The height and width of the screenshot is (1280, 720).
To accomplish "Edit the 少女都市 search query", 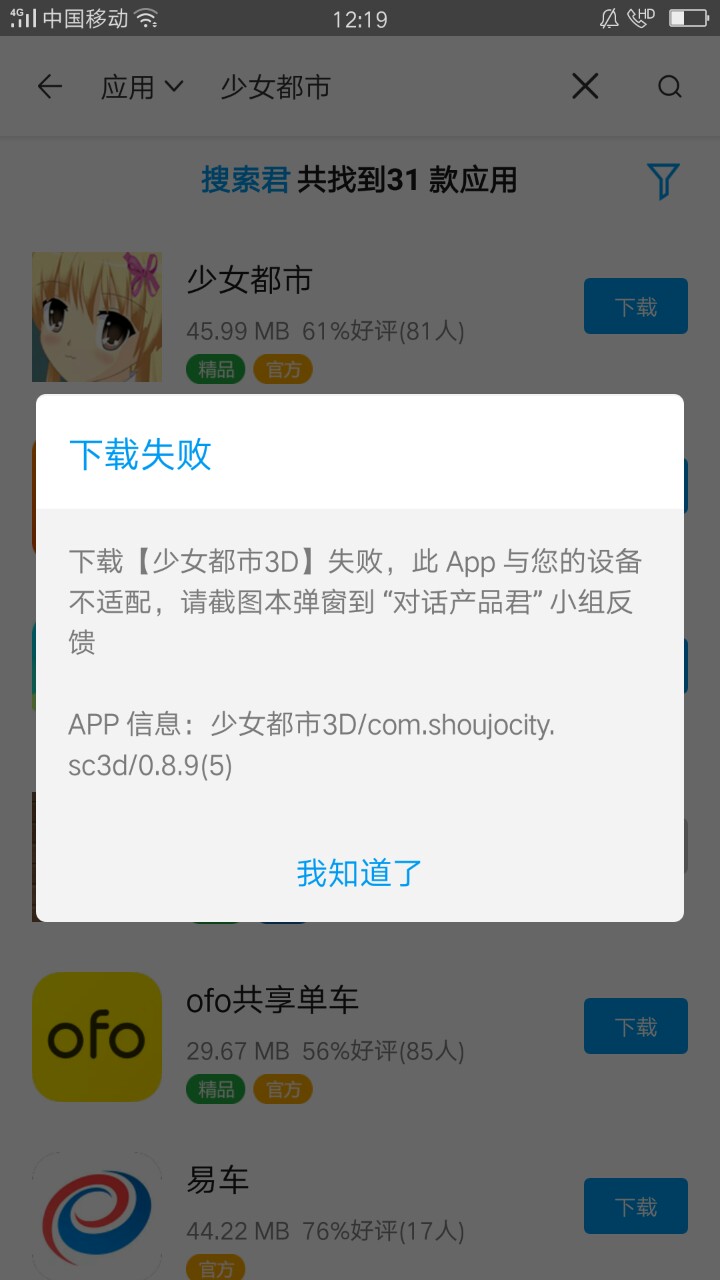I will point(275,87).
